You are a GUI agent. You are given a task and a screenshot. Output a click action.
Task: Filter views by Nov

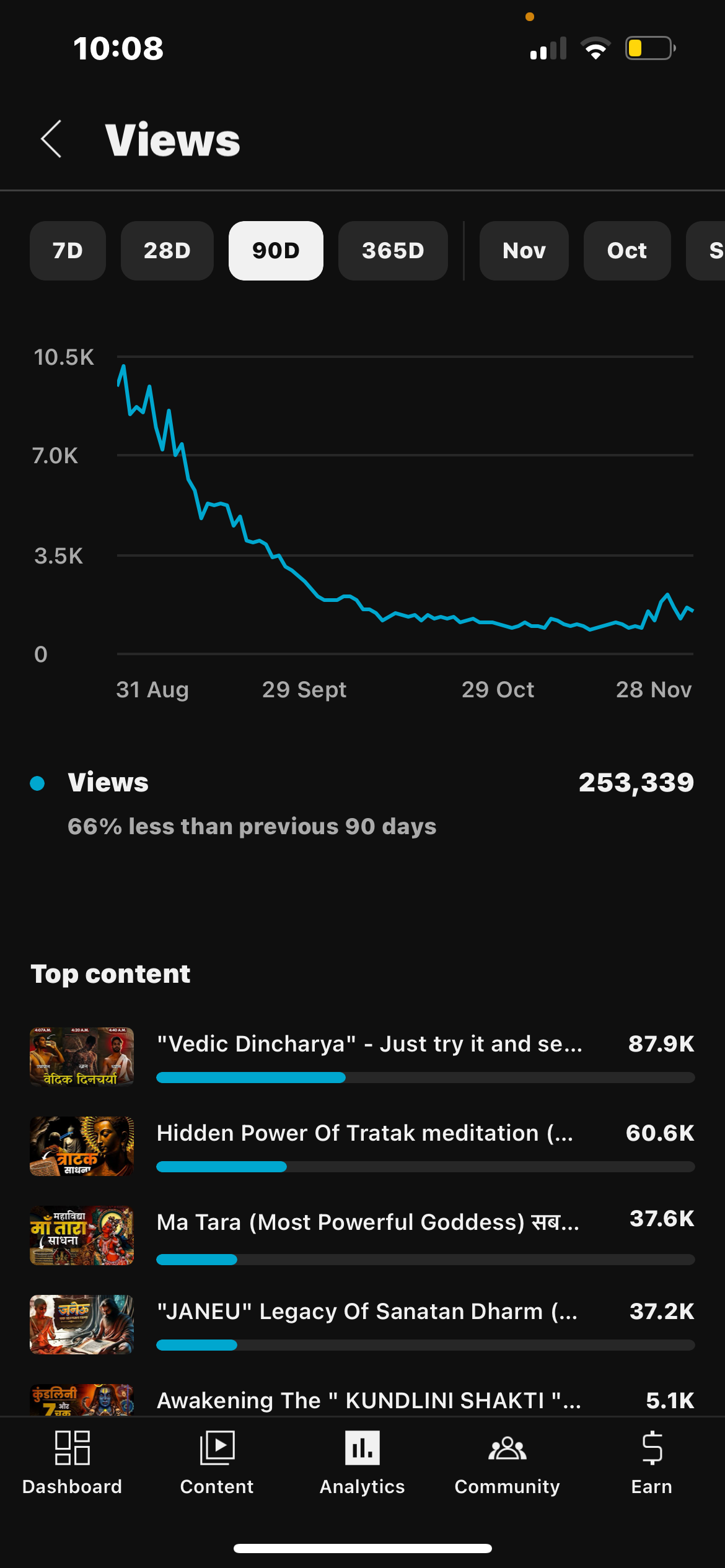tap(524, 251)
